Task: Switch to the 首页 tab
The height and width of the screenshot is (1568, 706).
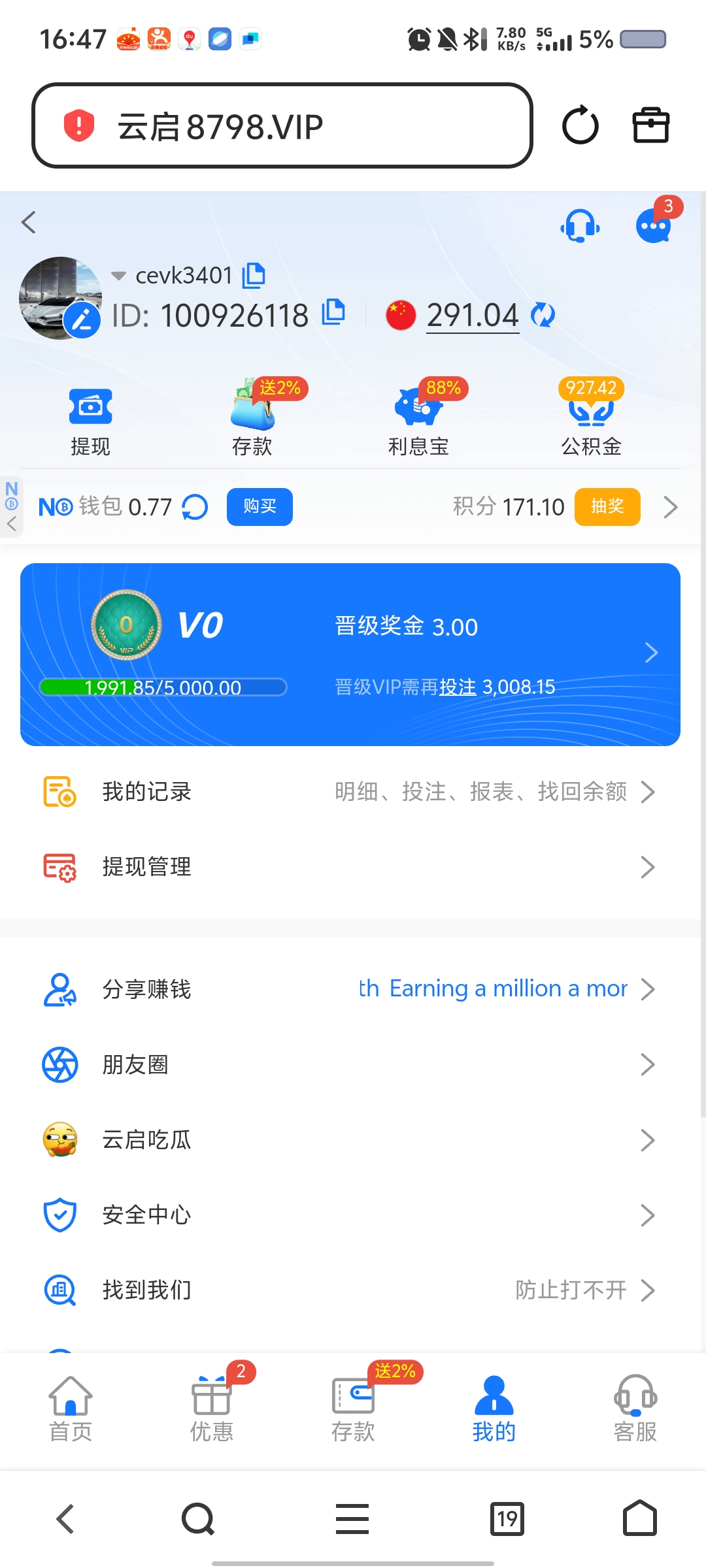Action: point(71,1409)
